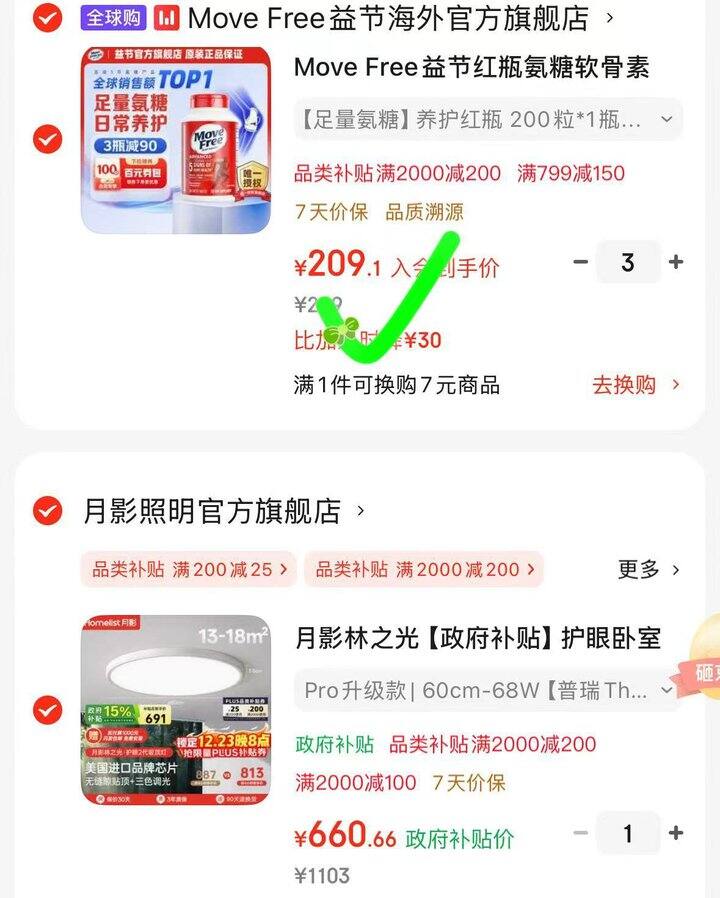
Task: Click the 去换购 link
Action: pyautogui.click(x=627, y=385)
